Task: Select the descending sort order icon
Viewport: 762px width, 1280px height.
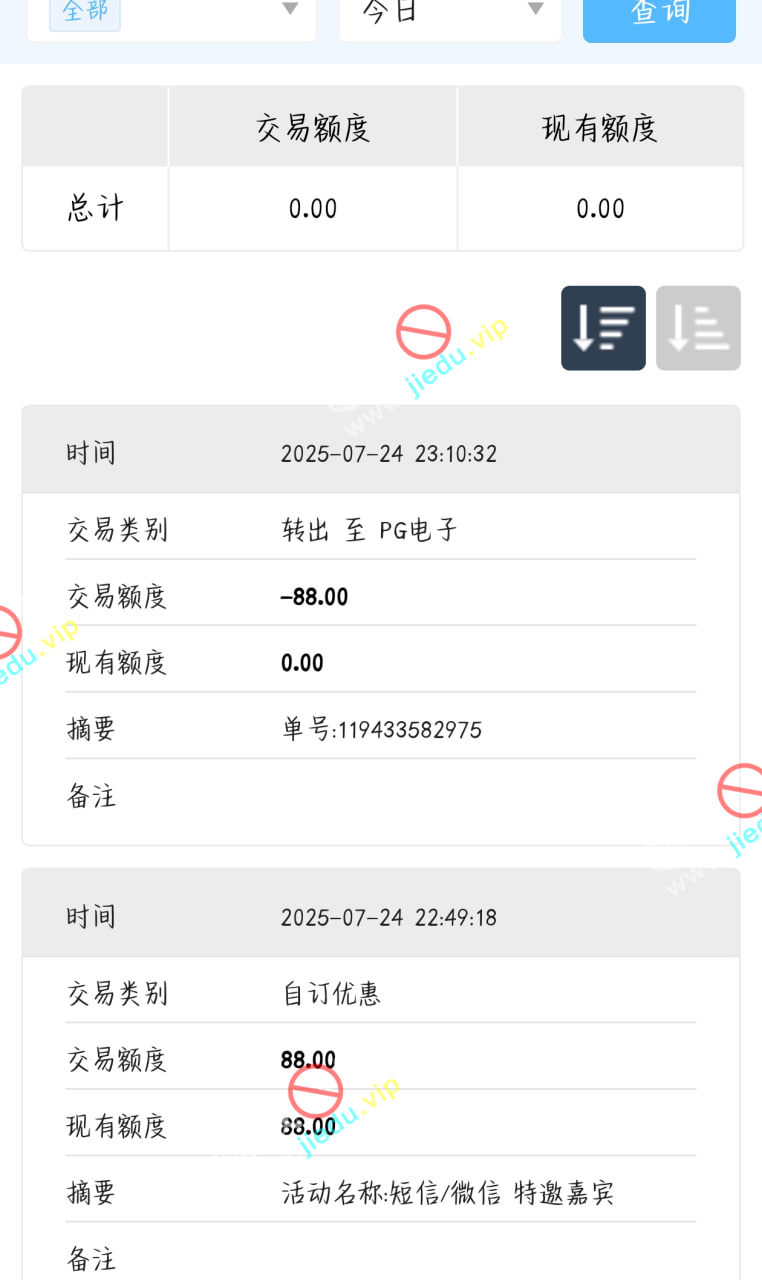Action: 603,328
